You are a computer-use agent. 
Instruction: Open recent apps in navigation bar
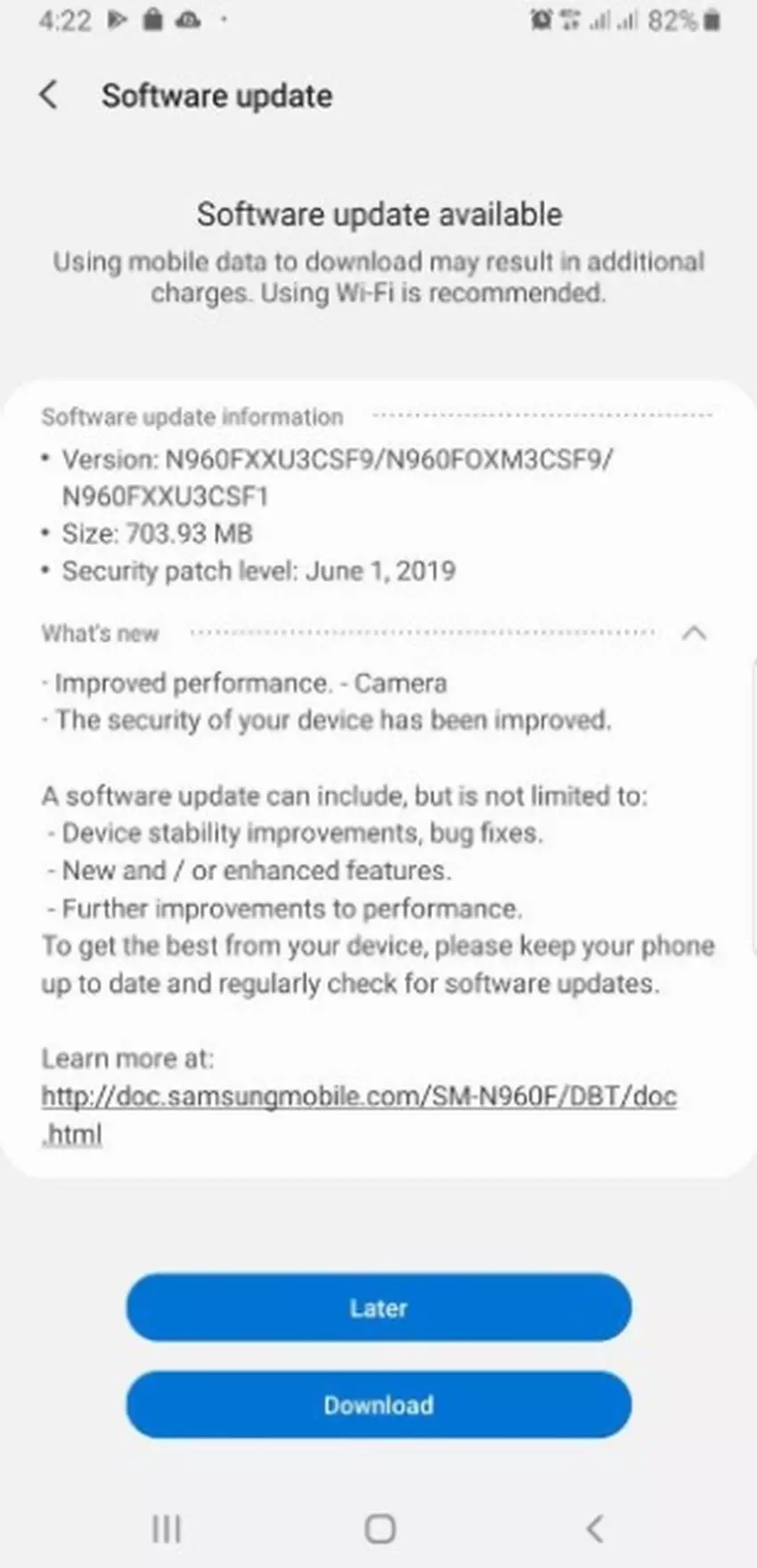[167, 1528]
